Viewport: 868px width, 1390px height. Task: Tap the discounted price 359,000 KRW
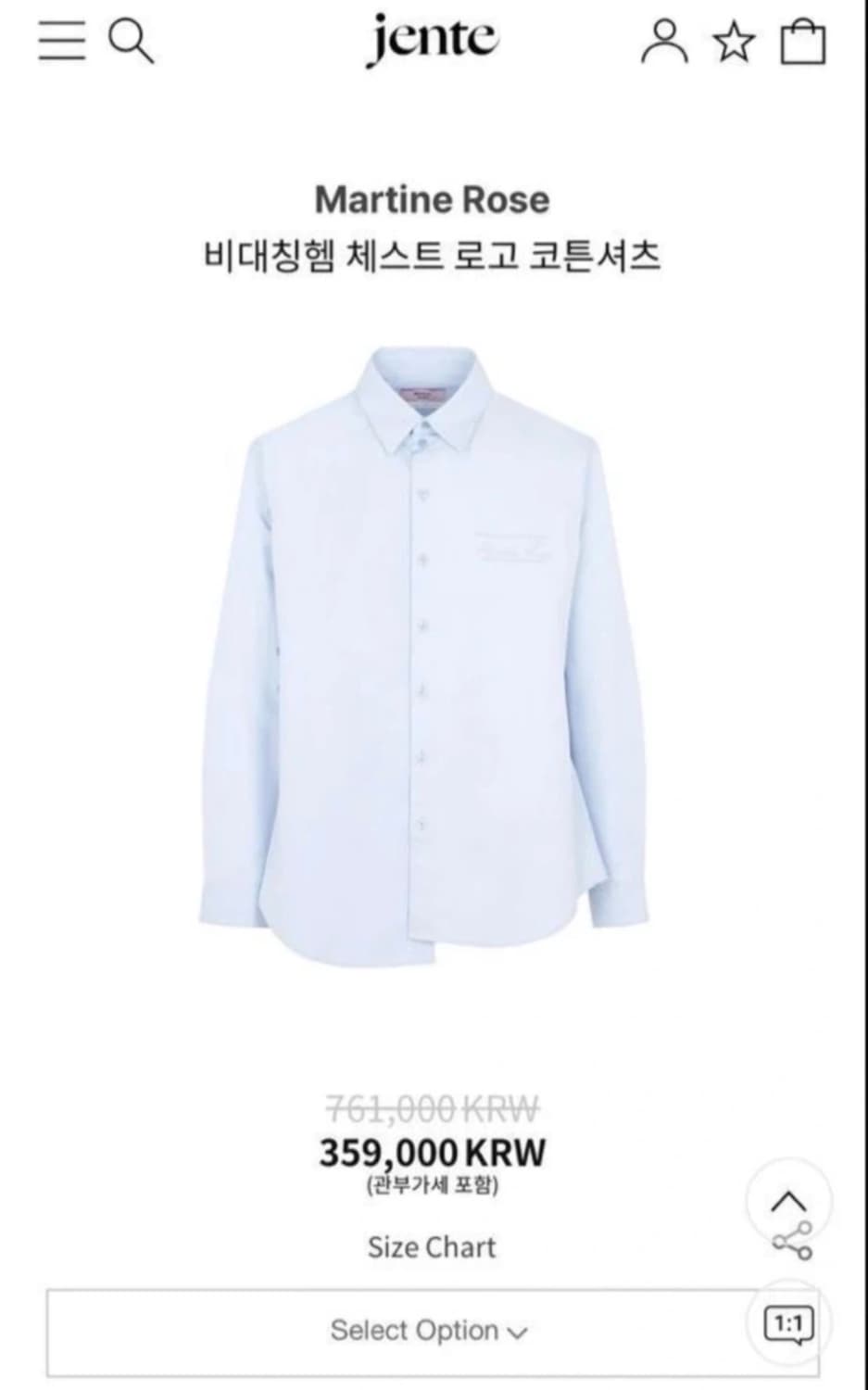[x=432, y=1153]
